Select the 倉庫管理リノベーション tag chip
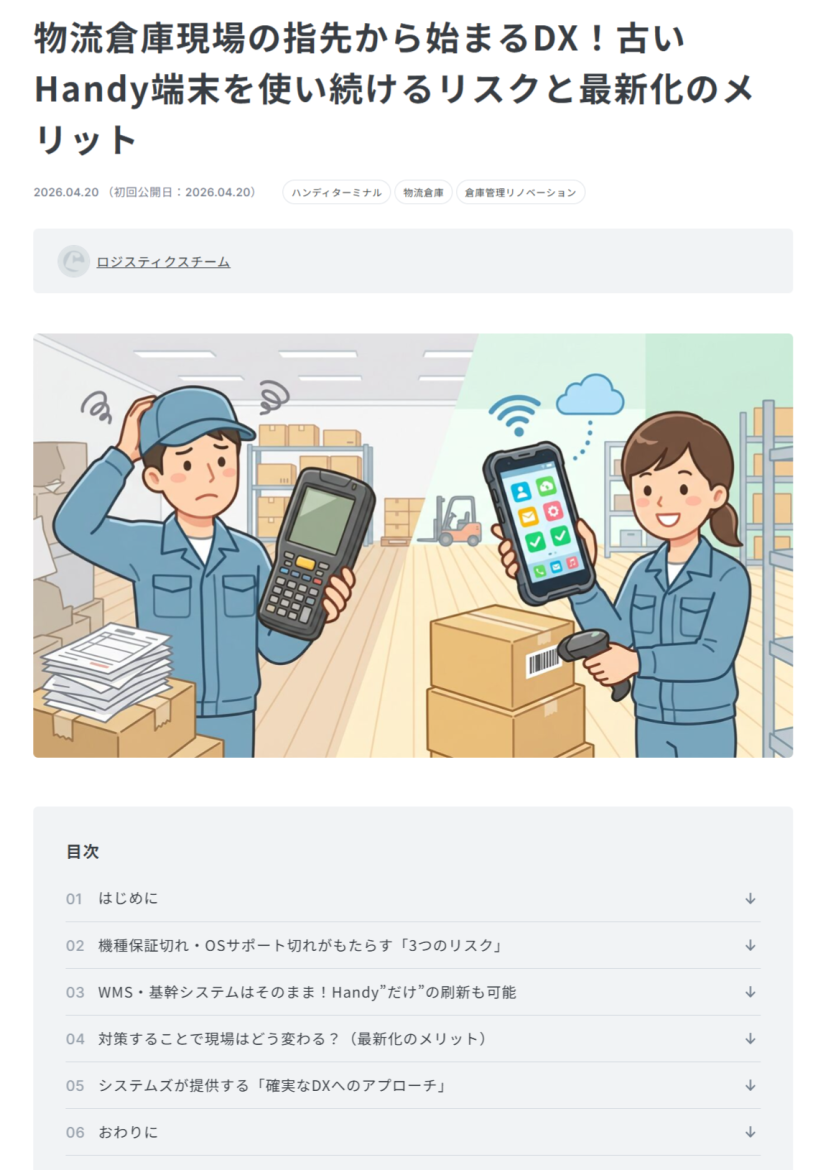 pyautogui.click(x=520, y=192)
